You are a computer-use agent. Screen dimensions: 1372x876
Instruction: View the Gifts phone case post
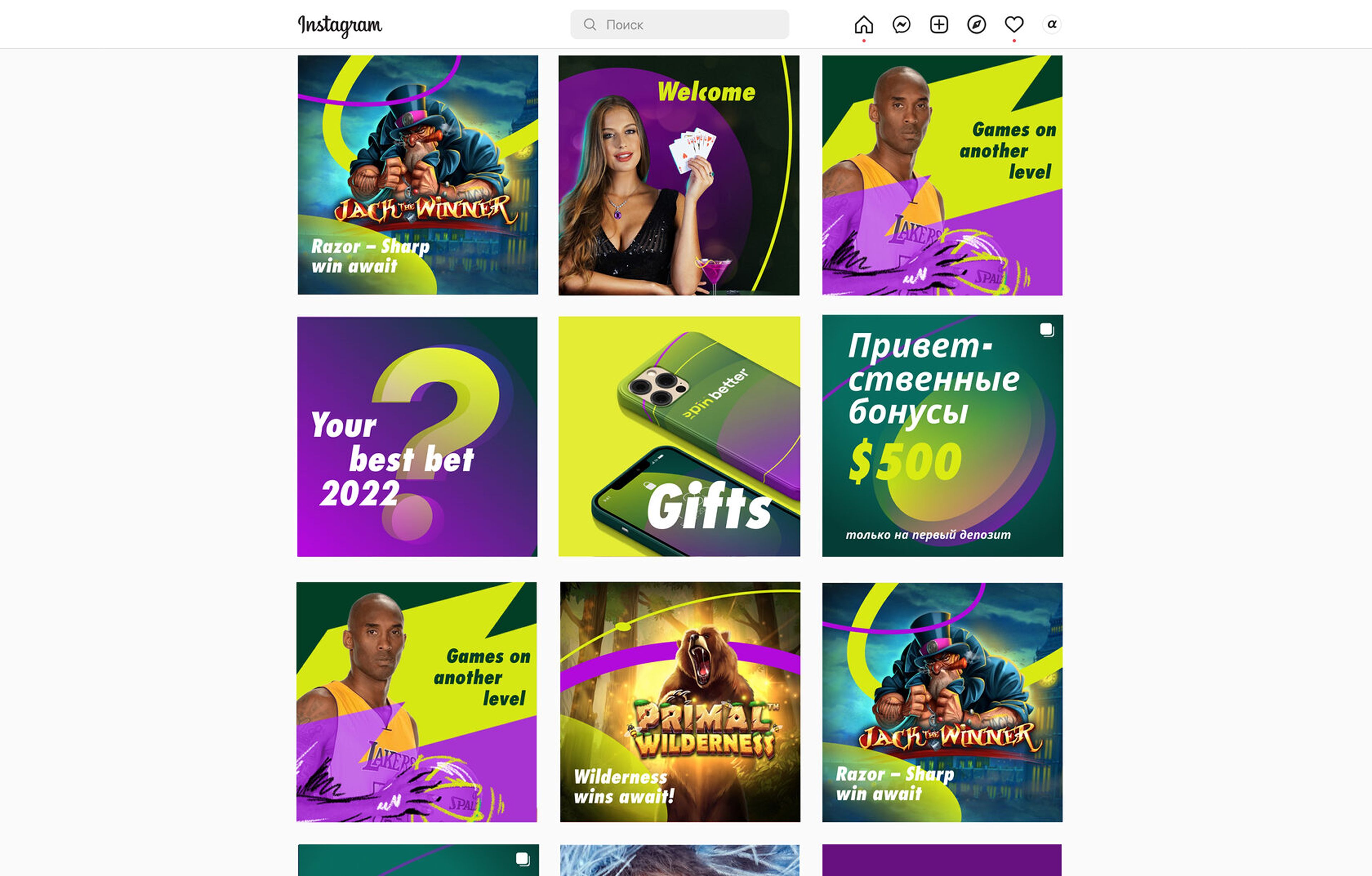(678, 436)
